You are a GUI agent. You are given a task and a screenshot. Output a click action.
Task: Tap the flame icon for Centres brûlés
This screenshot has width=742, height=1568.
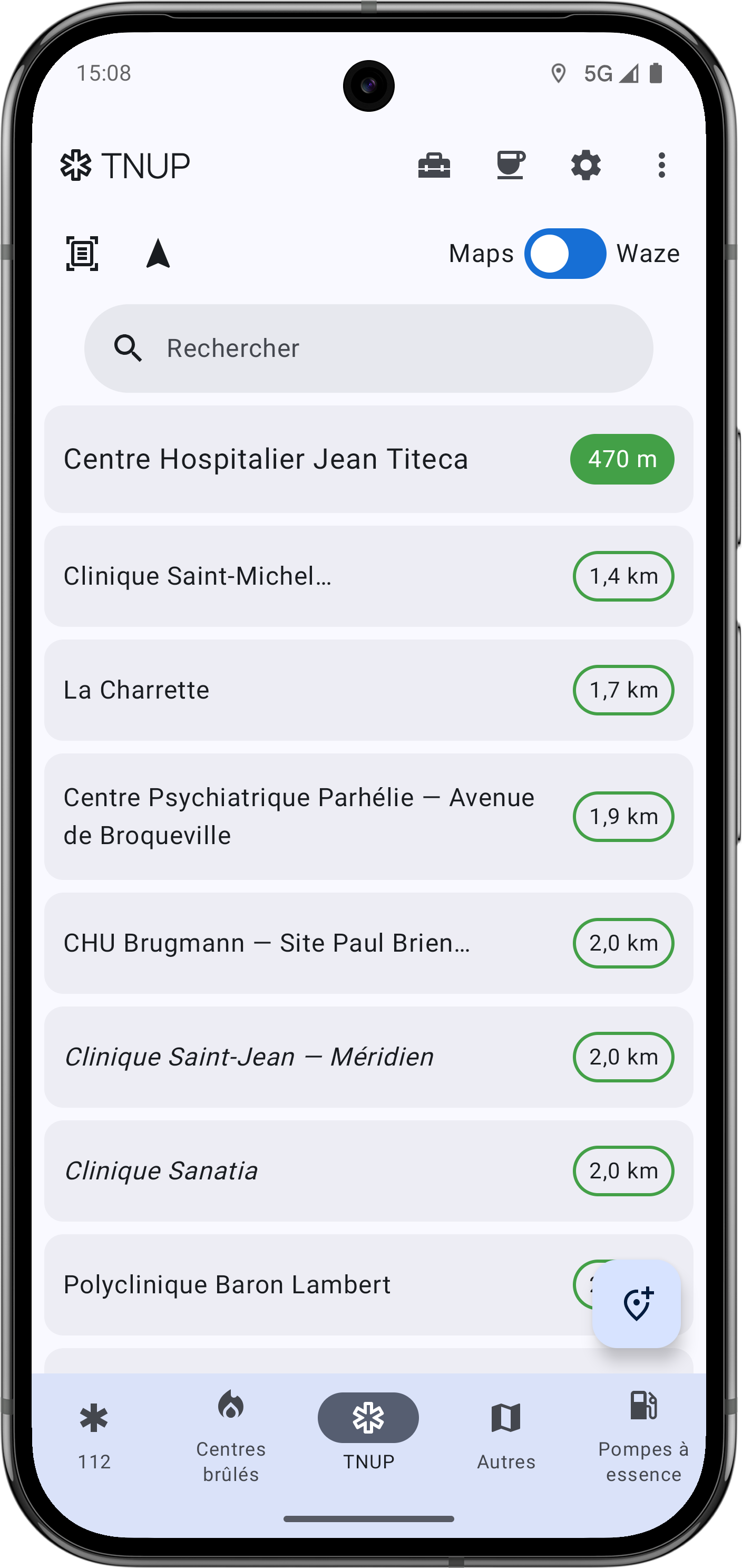pyautogui.click(x=230, y=1407)
